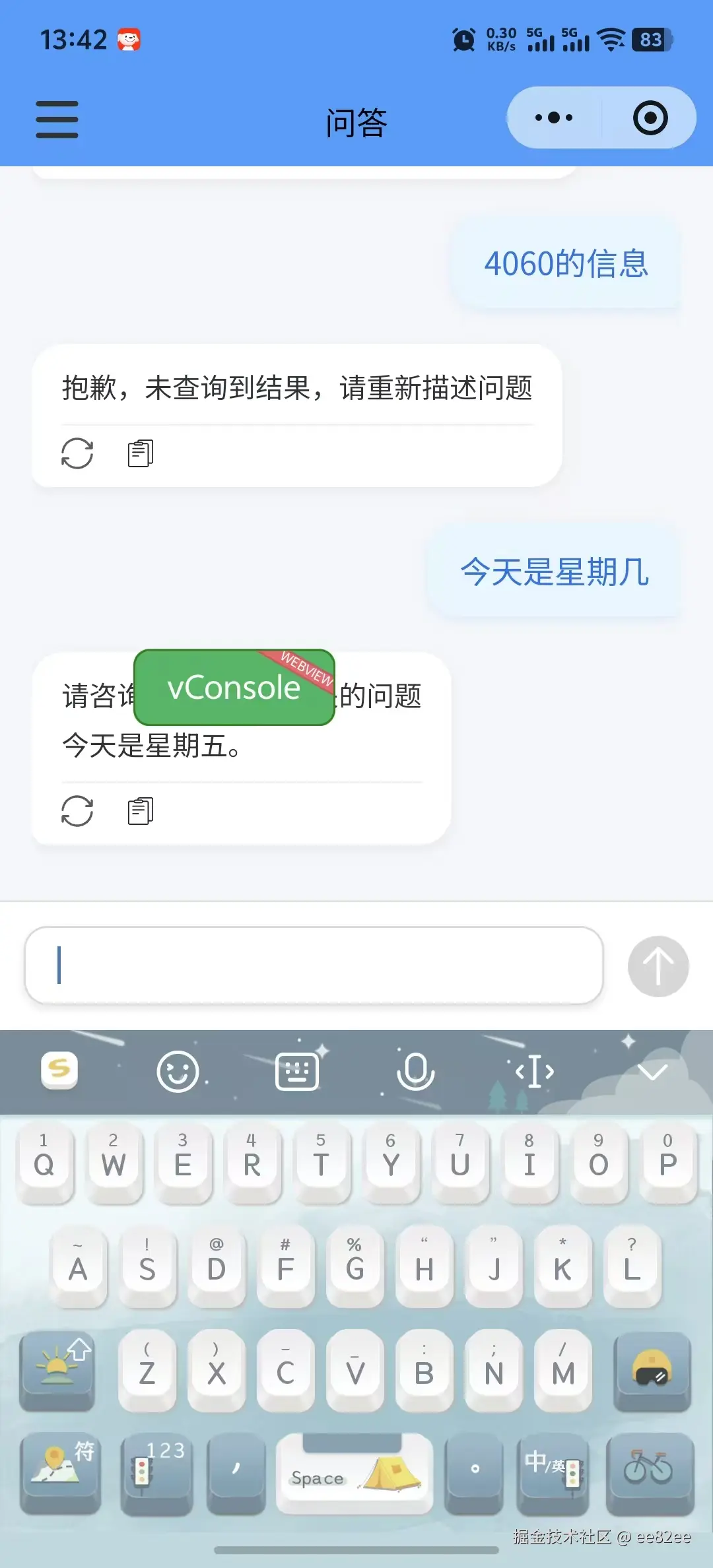Open the Sogou keyboard menu
This screenshot has width=713, height=1568.
[59, 1070]
